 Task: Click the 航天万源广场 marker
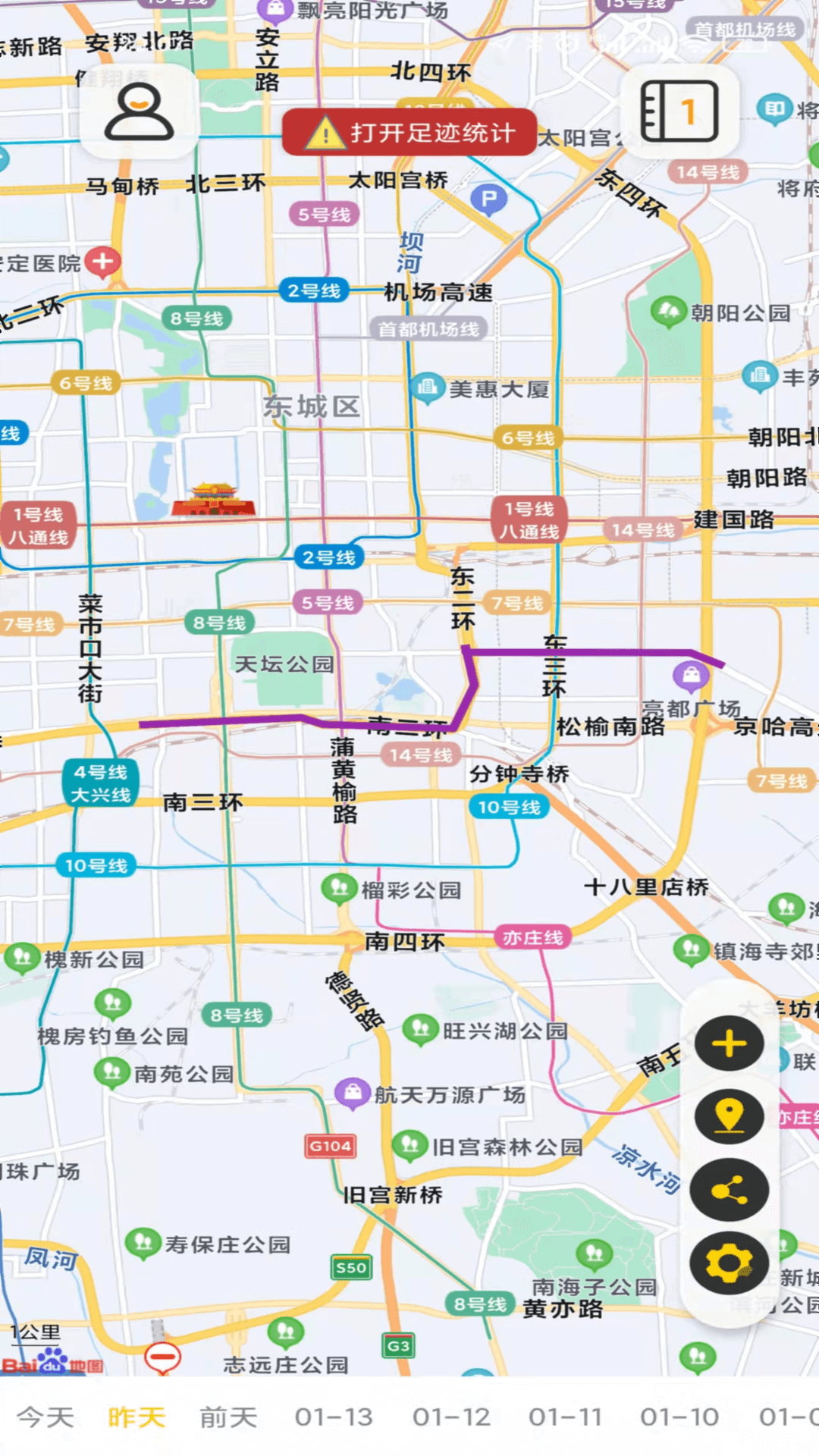pyautogui.click(x=353, y=1092)
